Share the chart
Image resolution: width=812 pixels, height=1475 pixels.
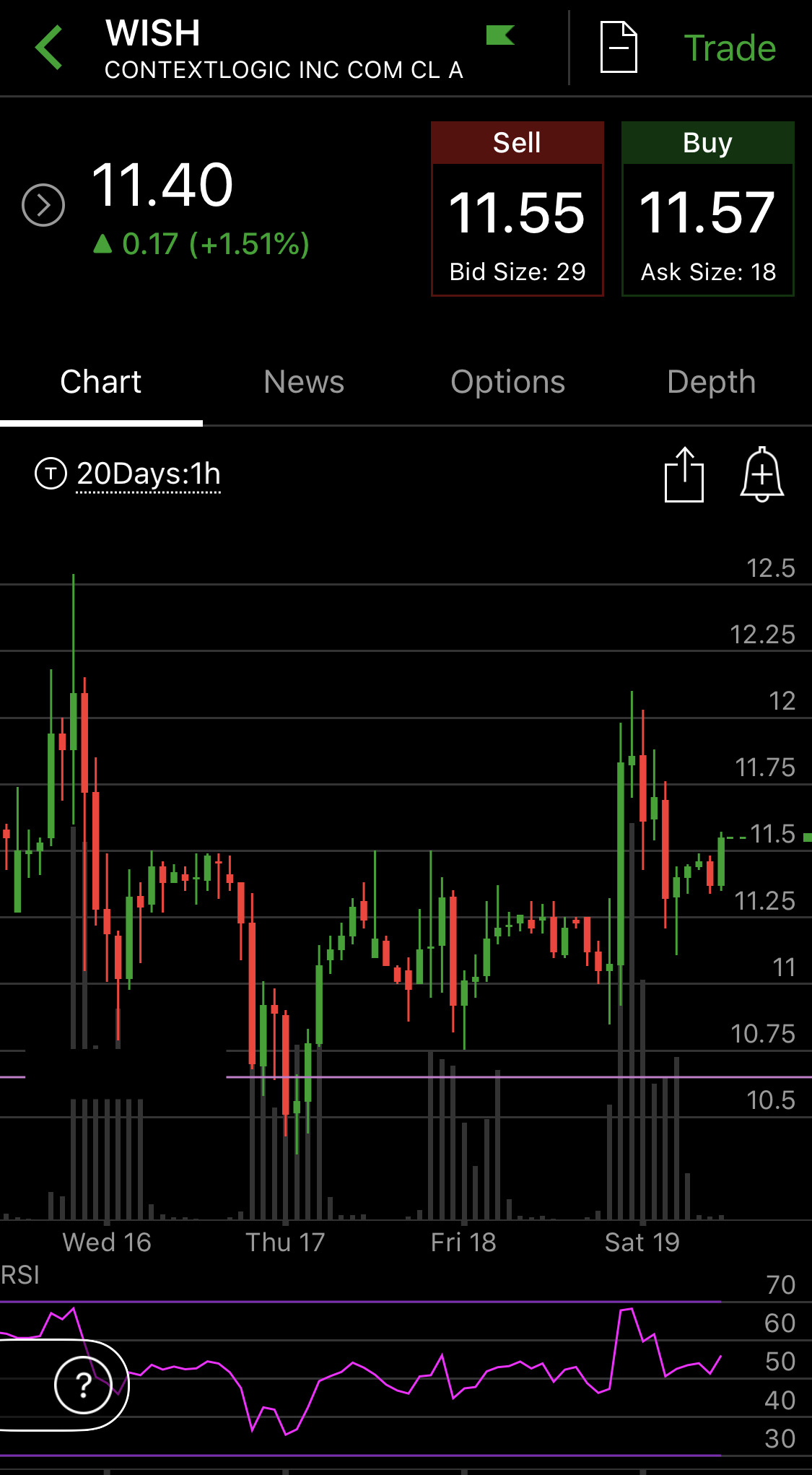coord(684,474)
